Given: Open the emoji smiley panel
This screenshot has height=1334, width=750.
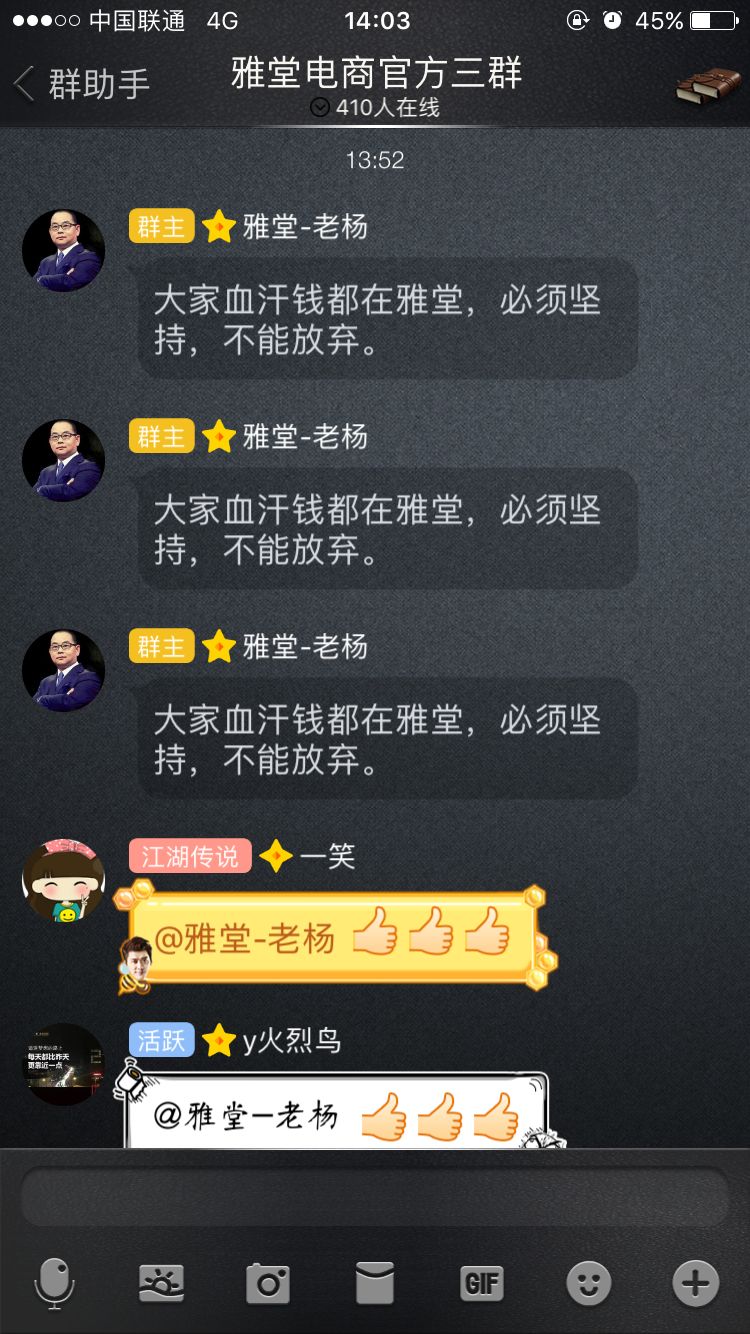Looking at the screenshot, I should [x=588, y=1282].
